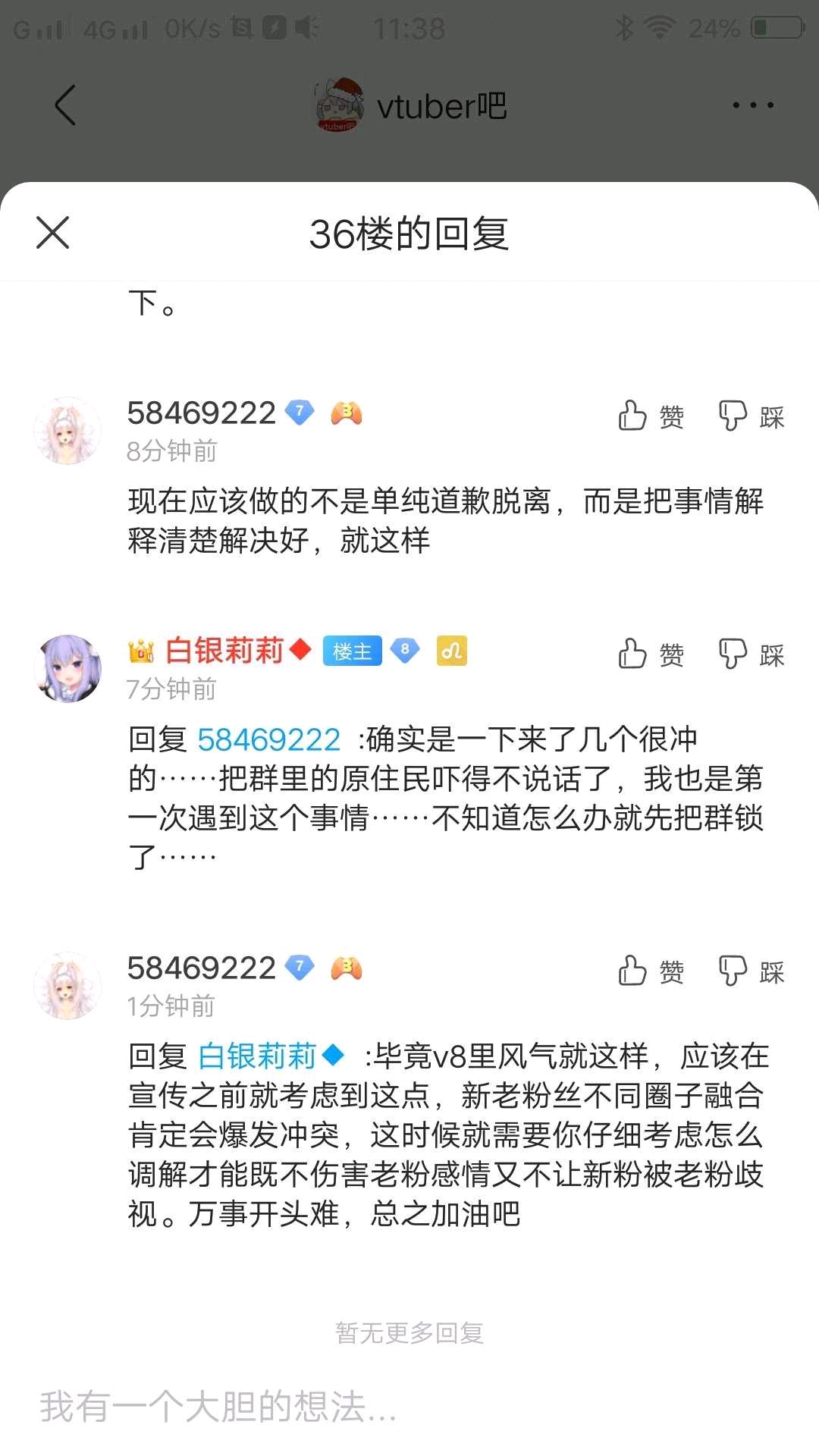This screenshot has width=819, height=1456.
Task: Open the three-dot overflow menu
Action: click(x=753, y=105)
